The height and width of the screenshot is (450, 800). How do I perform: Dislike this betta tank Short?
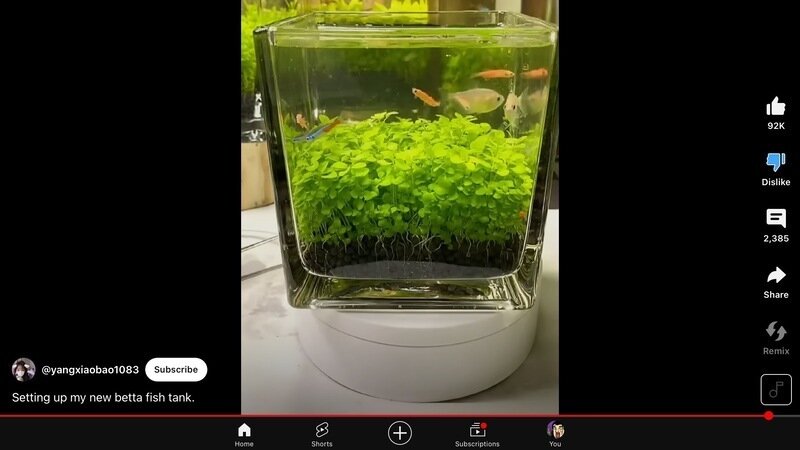click(776, 163)
